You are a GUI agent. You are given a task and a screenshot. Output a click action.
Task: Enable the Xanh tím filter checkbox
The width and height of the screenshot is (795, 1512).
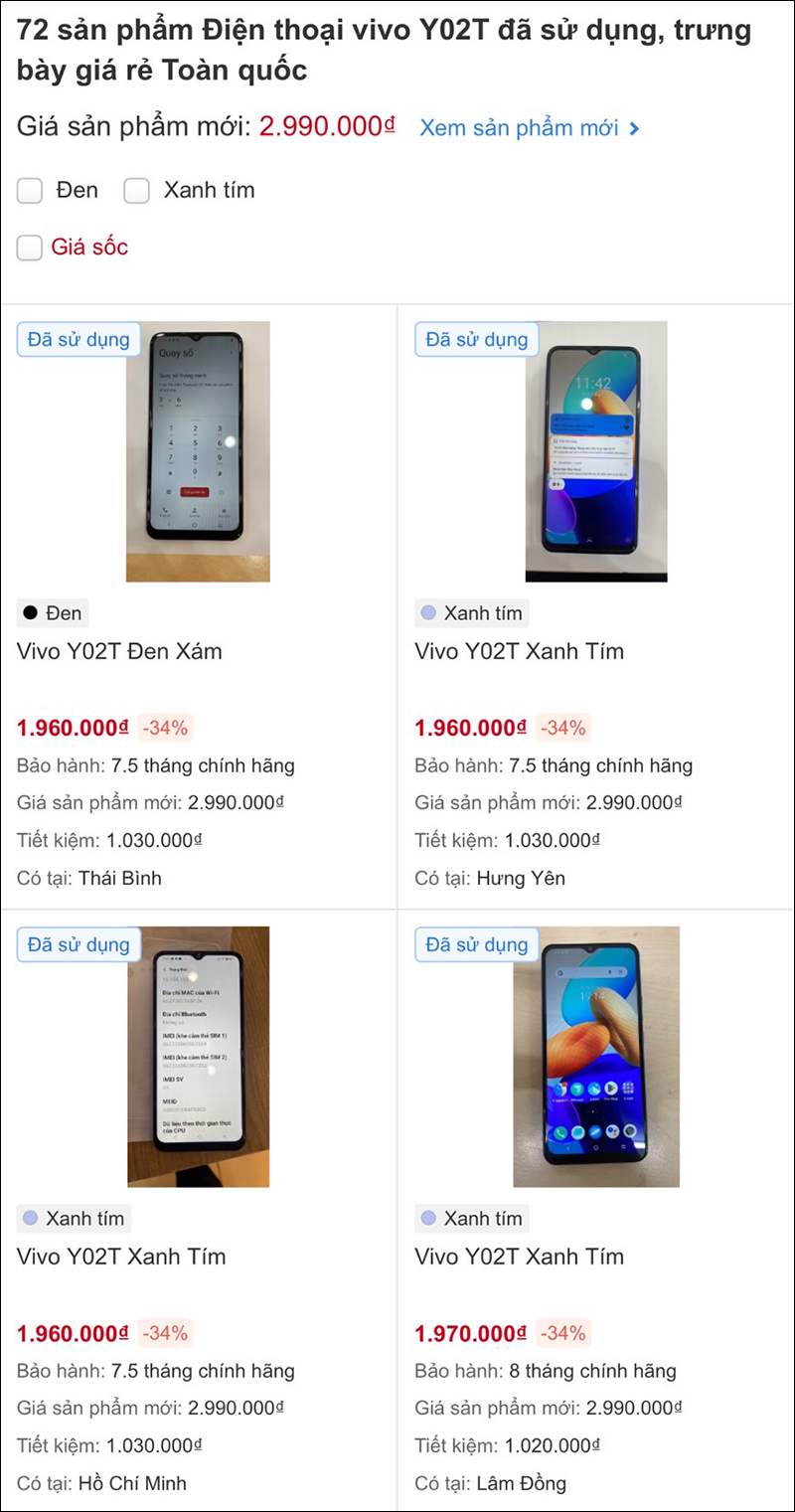tap(135, 190)
